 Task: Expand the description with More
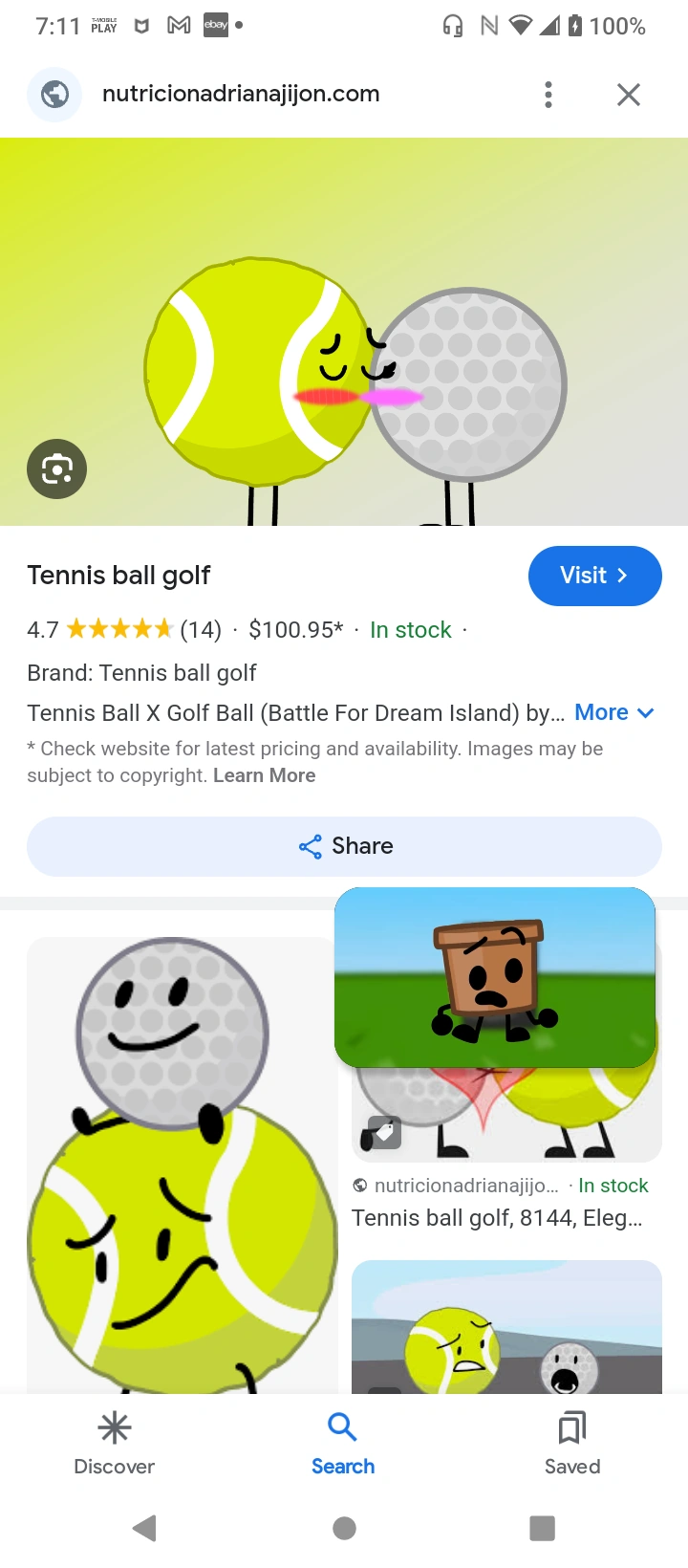coord(614,712)
